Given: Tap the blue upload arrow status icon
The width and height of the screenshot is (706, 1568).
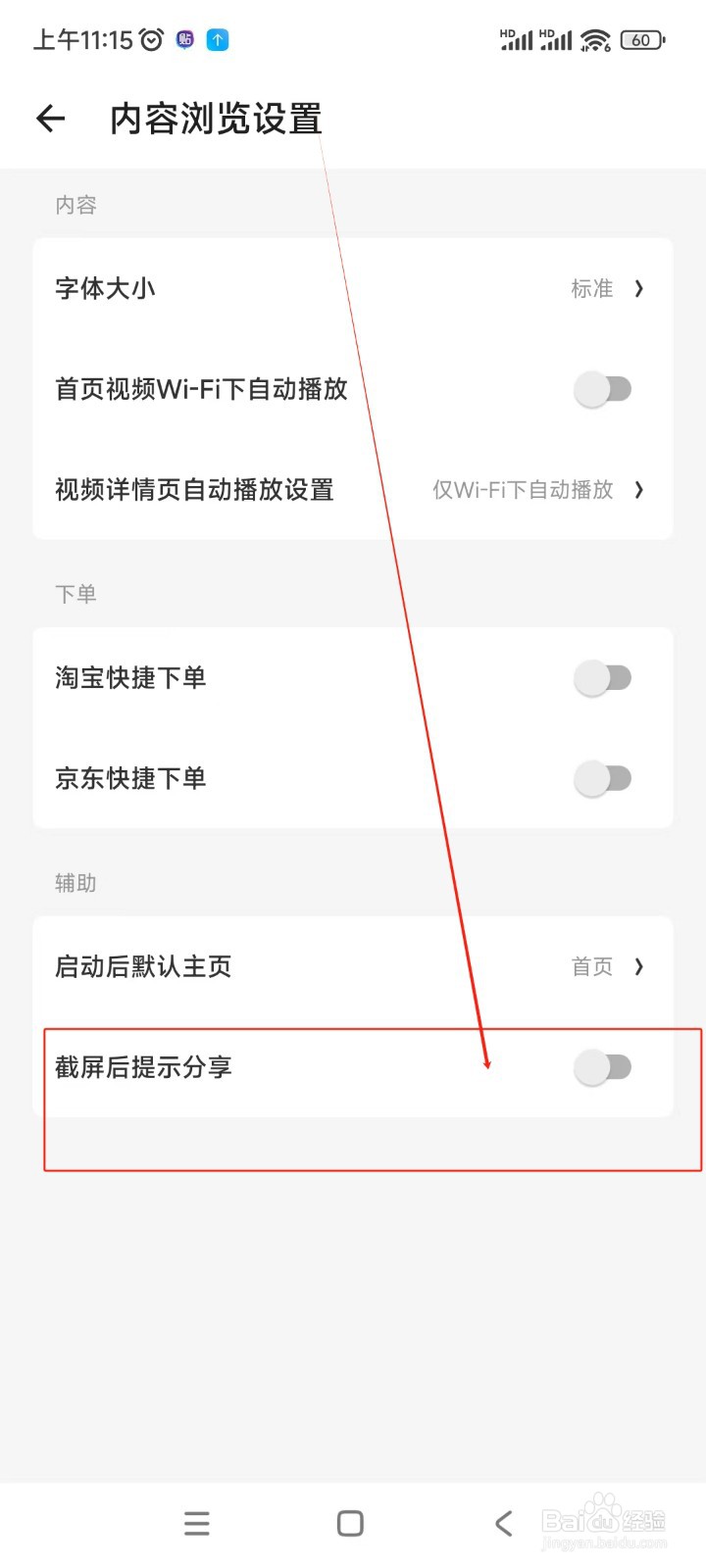Looking at the screenshot, I should click(x=217, y=39).
